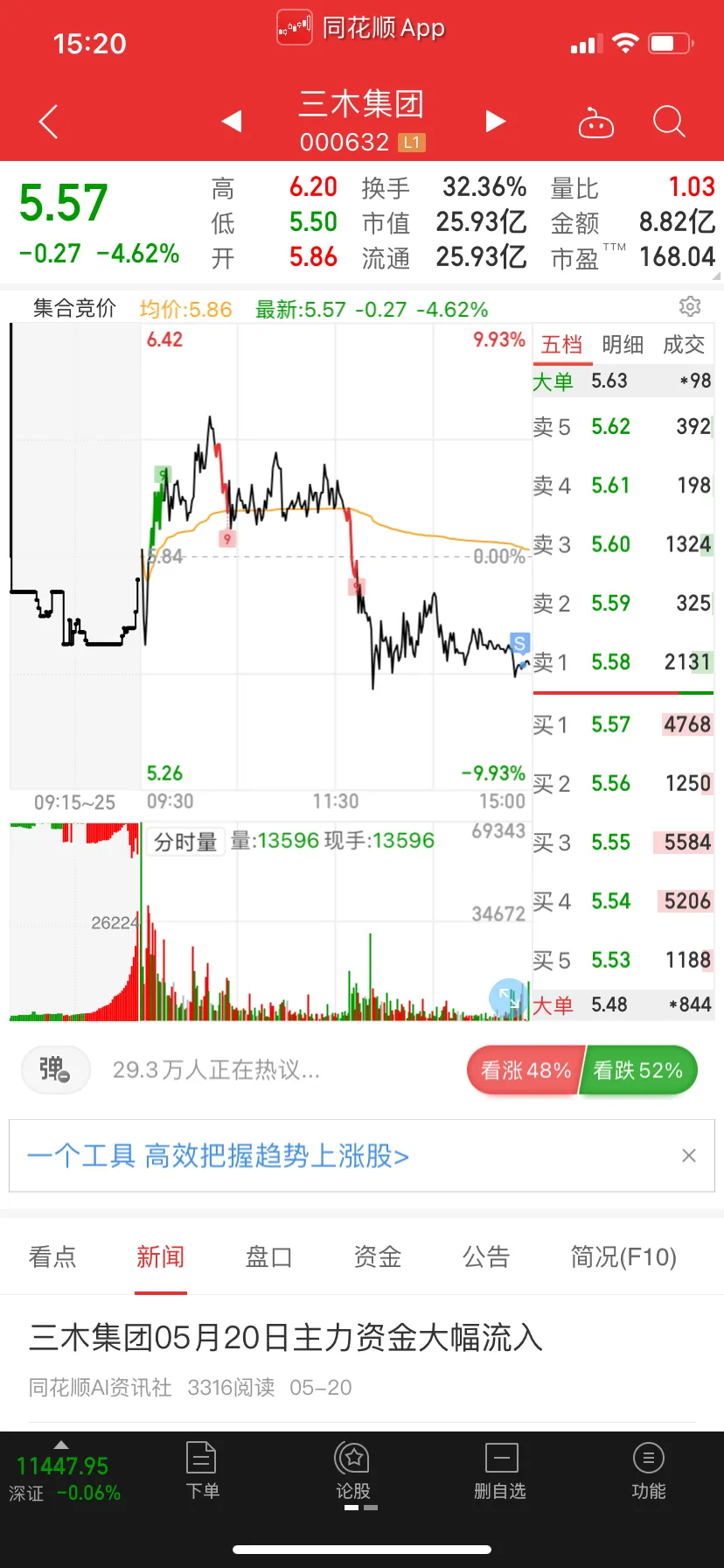Switch to the next stock
724x1568 pixels.
(x=496, y=121)
